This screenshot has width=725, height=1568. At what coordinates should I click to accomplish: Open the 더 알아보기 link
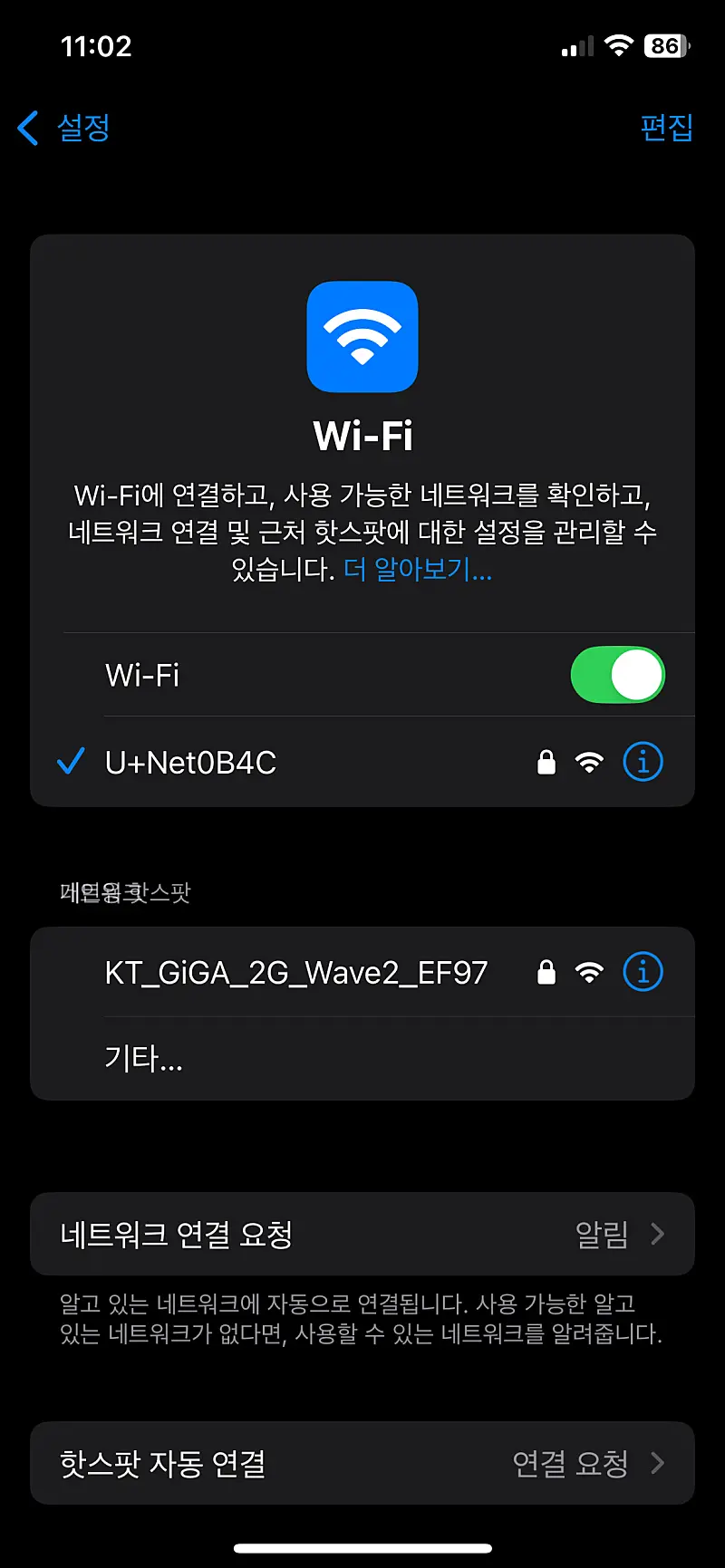tap(417, 570)
